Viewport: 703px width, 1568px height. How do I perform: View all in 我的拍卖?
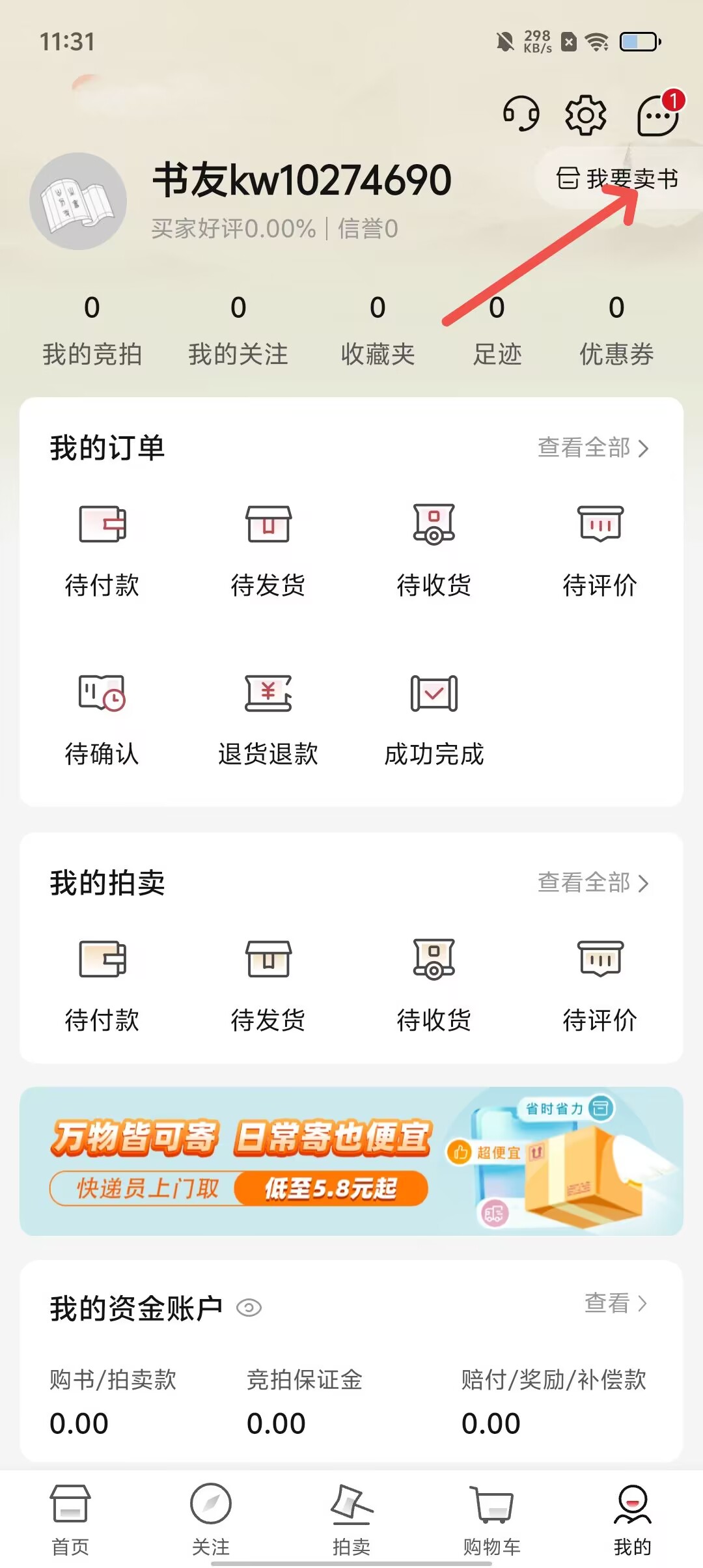[593, 883]
